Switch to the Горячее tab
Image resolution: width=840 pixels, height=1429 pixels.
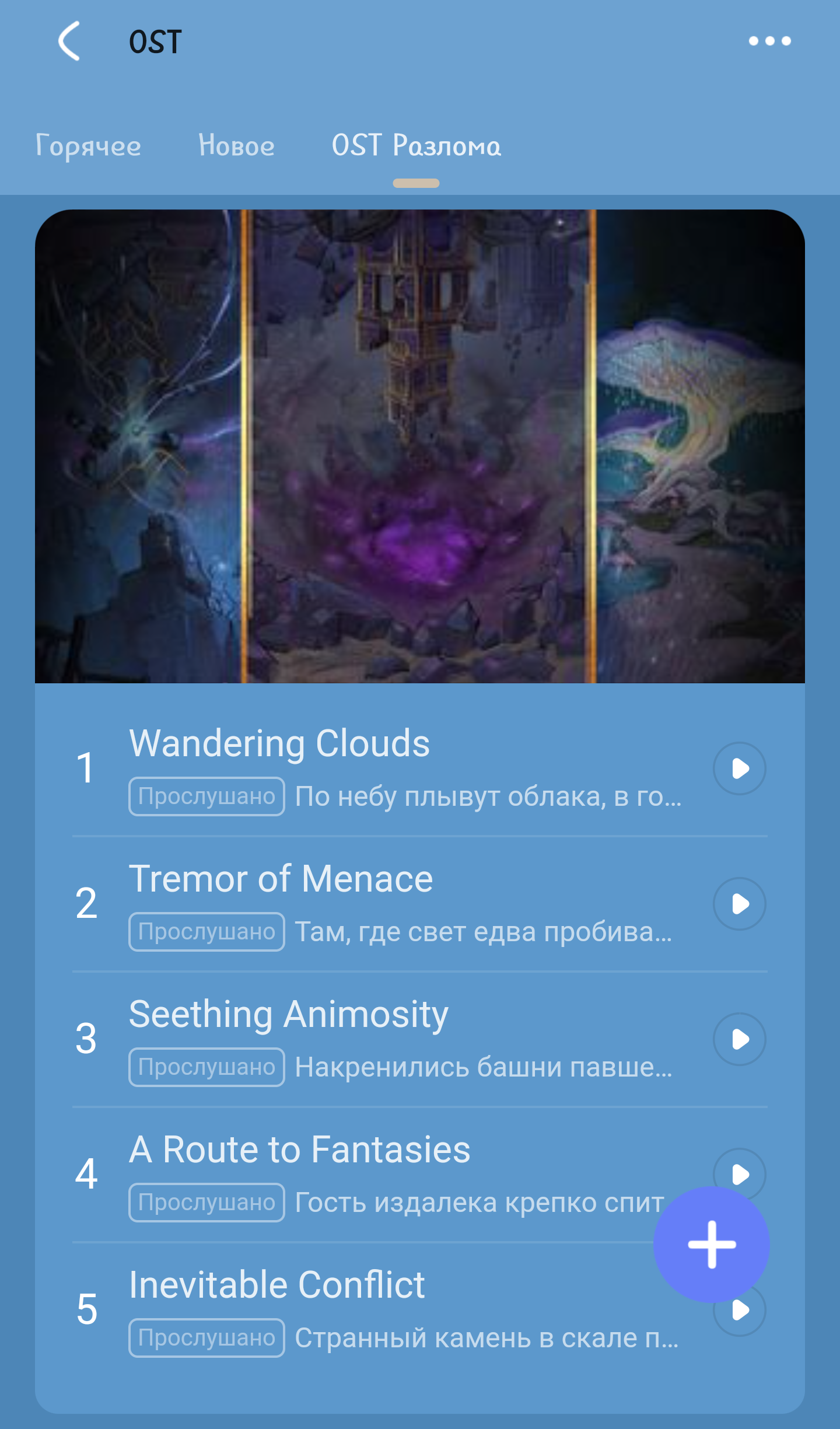pyautogui.click(x=88, y=146)
